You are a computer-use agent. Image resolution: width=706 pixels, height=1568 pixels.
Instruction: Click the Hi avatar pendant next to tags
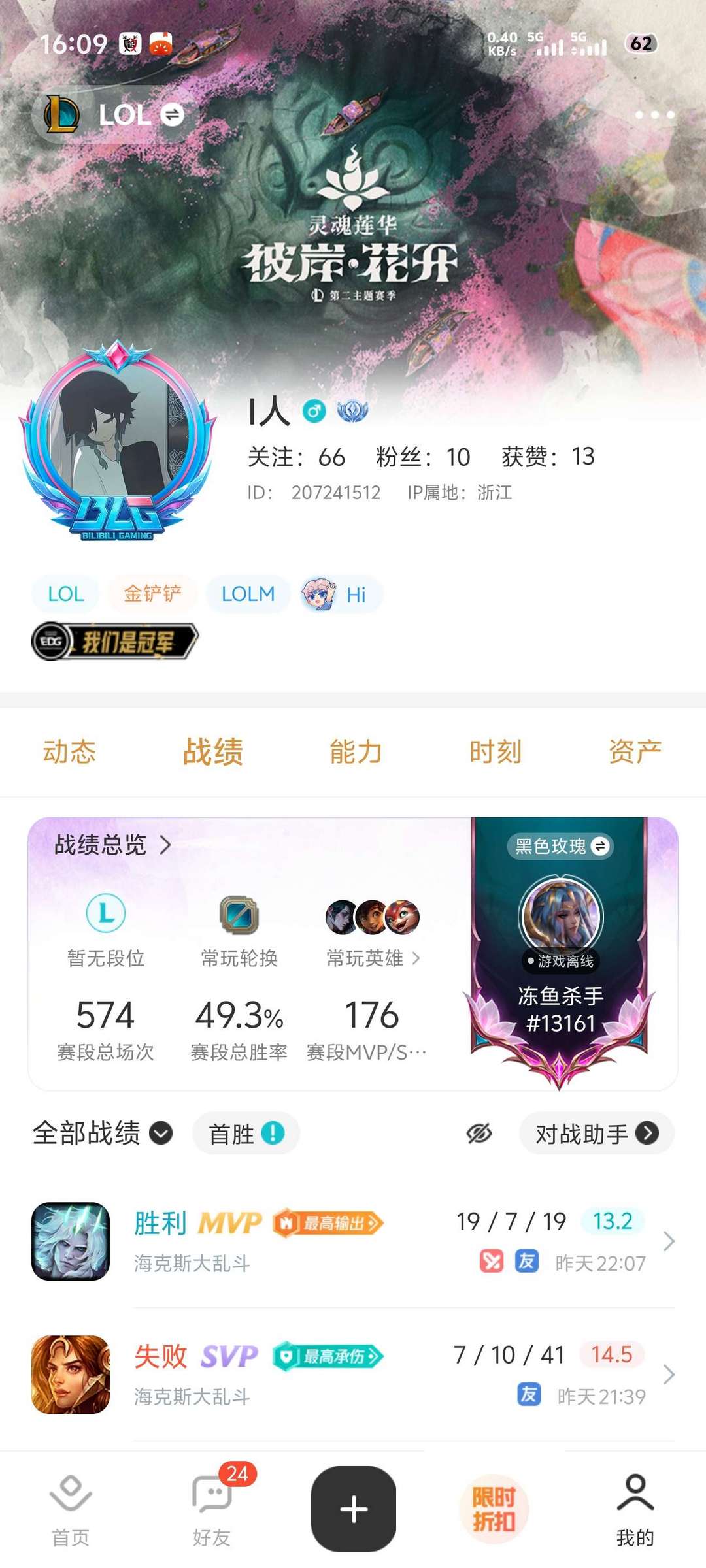(x=318, y=594)
